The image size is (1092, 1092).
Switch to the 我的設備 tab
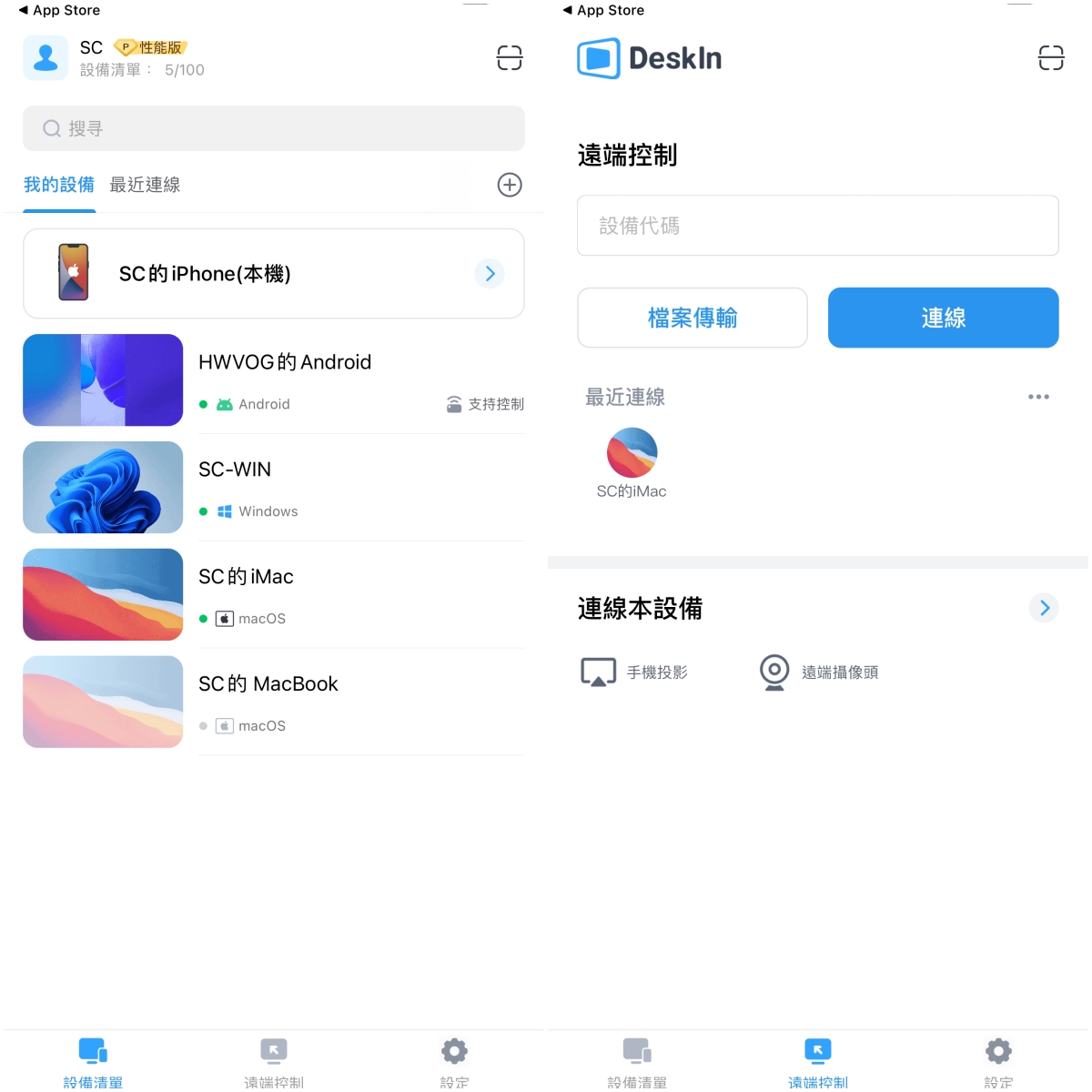pyautogui.click(x=59, y=185)
